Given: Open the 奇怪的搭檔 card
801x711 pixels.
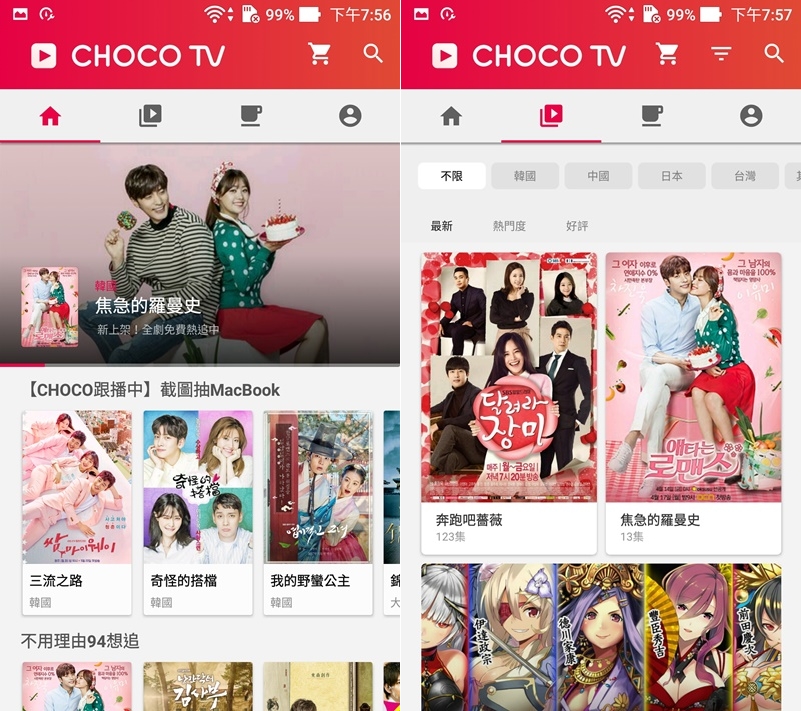Looking at the screenshot, I should coord(197,510).
